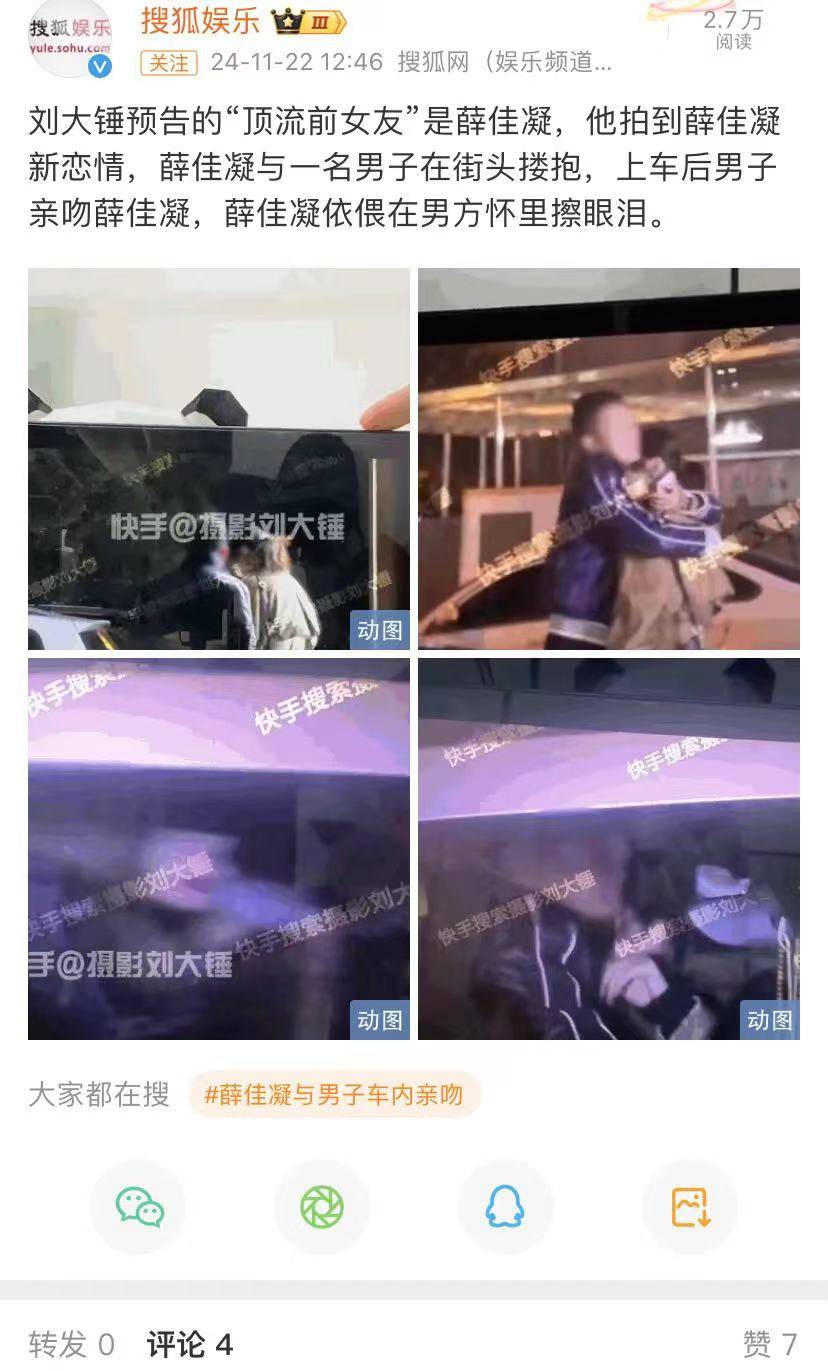
Task: Open the 赞 likes tab
Action: (769, 1344)
